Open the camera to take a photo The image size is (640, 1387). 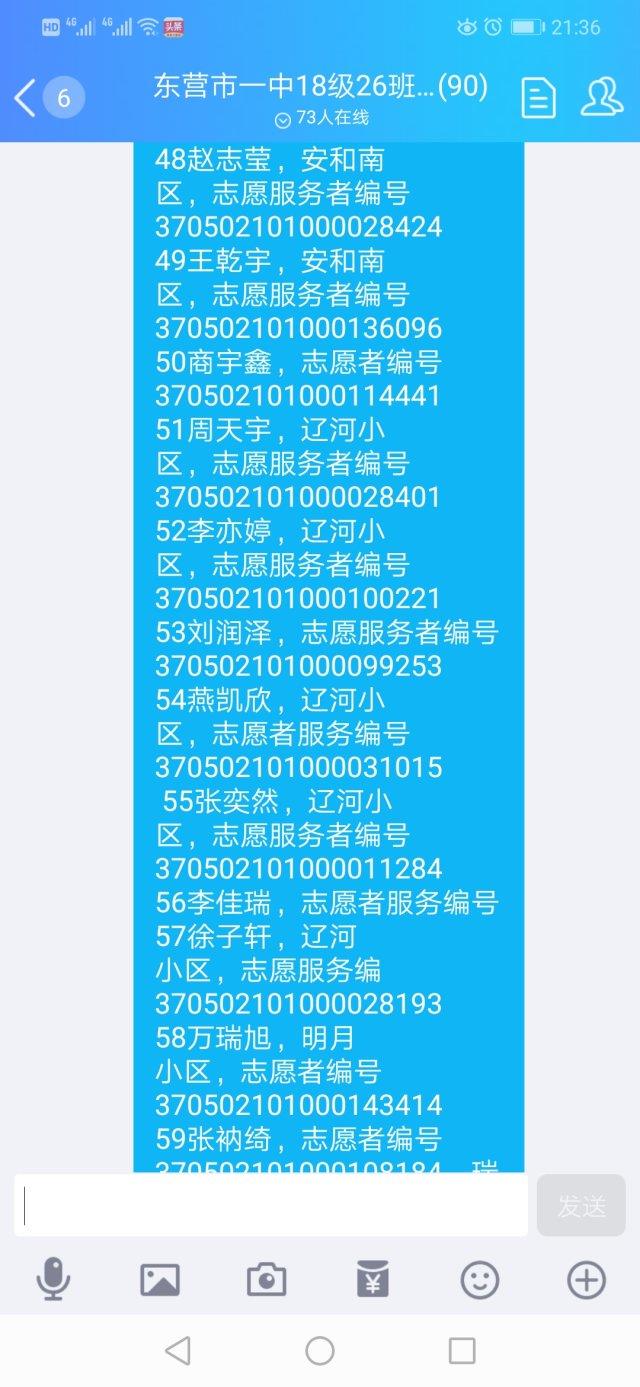coord(266,1280)
